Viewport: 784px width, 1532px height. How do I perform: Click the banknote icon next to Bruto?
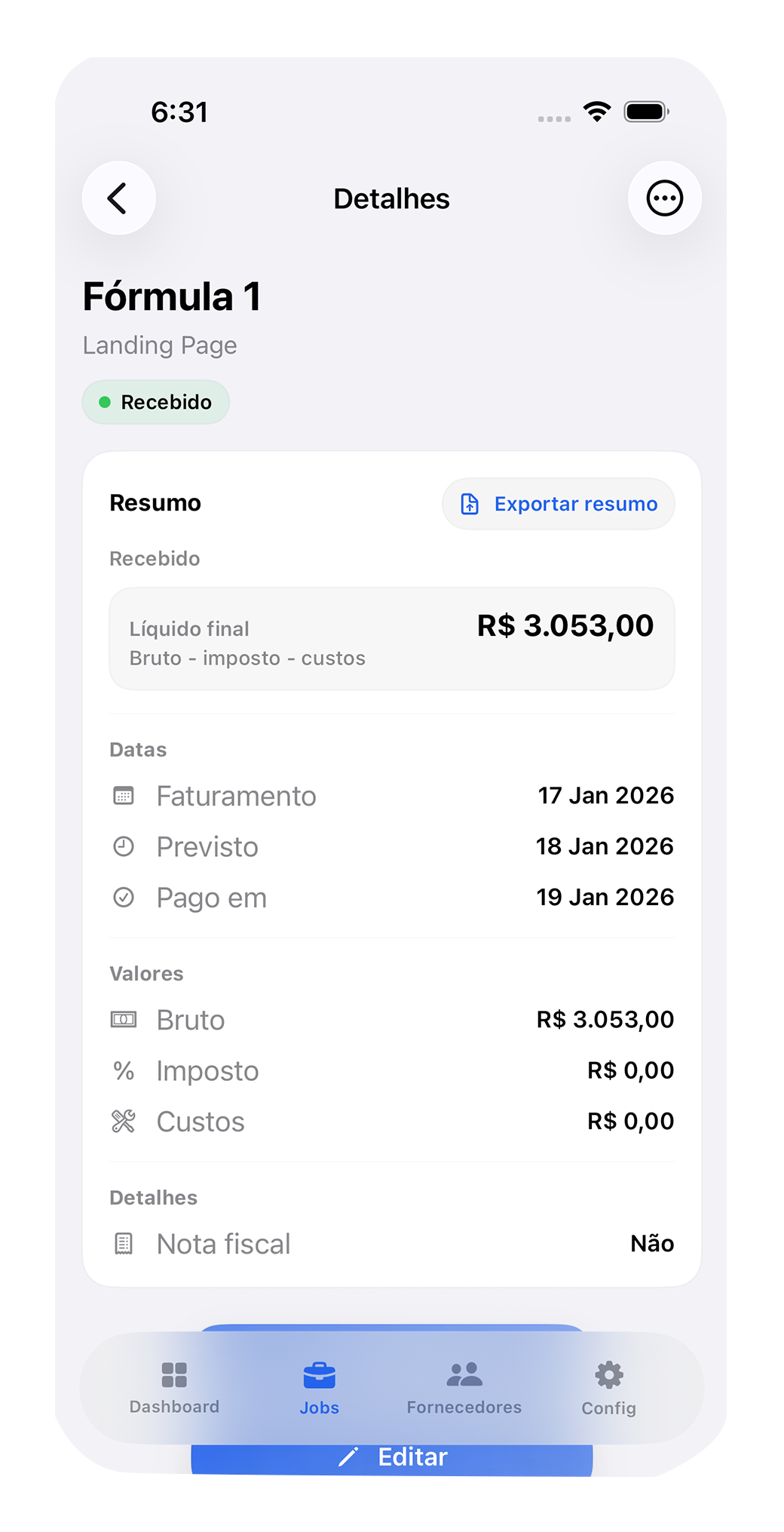tap(124, 1019)
